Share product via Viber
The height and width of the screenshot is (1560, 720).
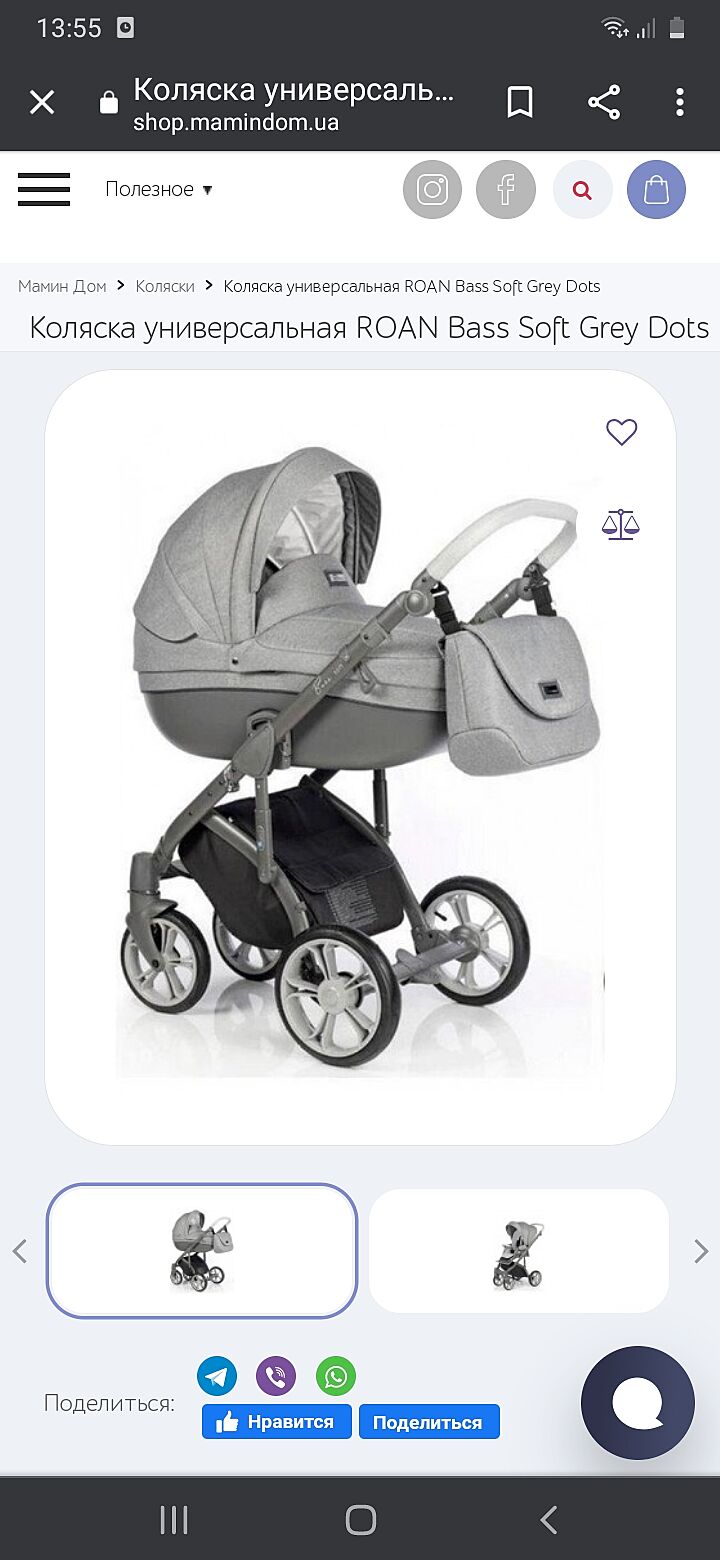(276, 1376)
